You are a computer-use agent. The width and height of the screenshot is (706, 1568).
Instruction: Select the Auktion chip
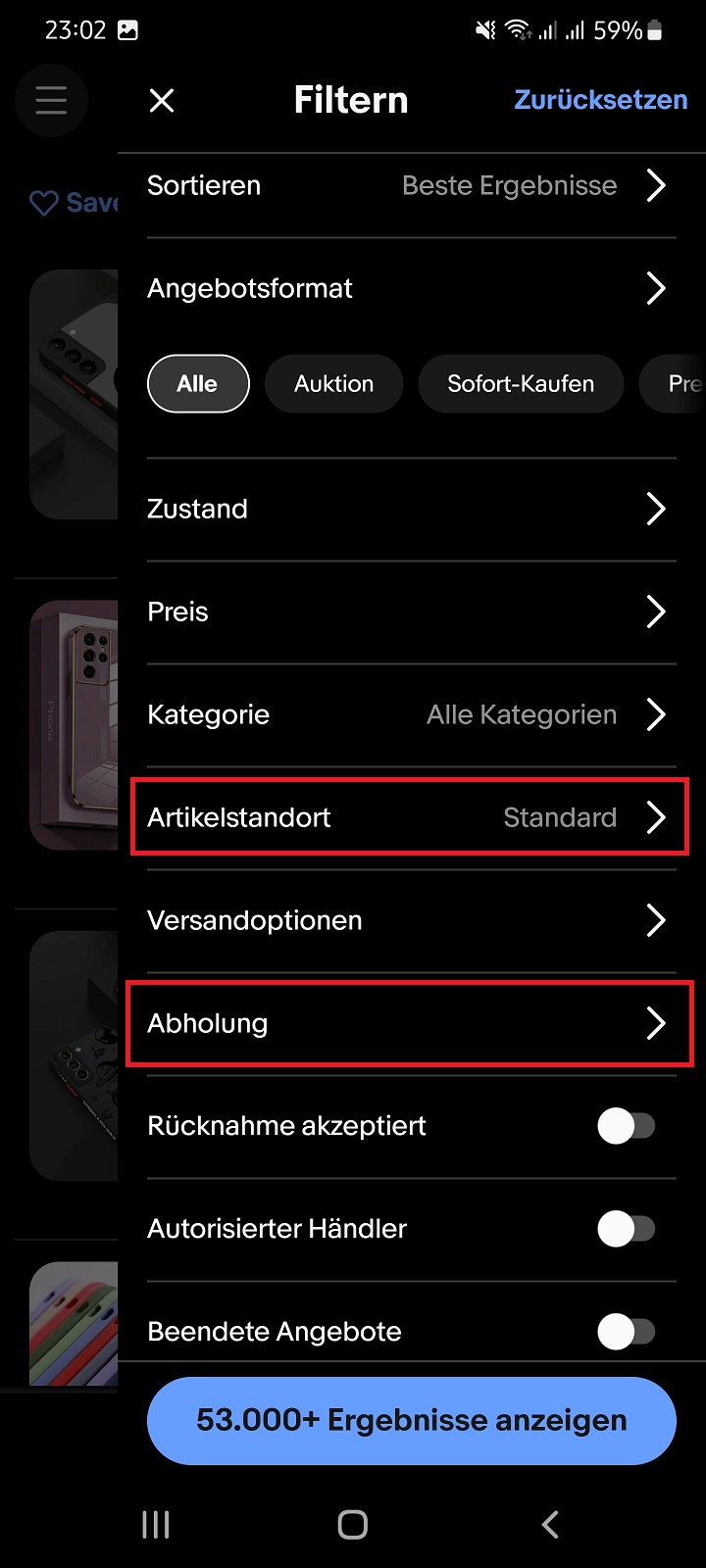click(333, 383)
